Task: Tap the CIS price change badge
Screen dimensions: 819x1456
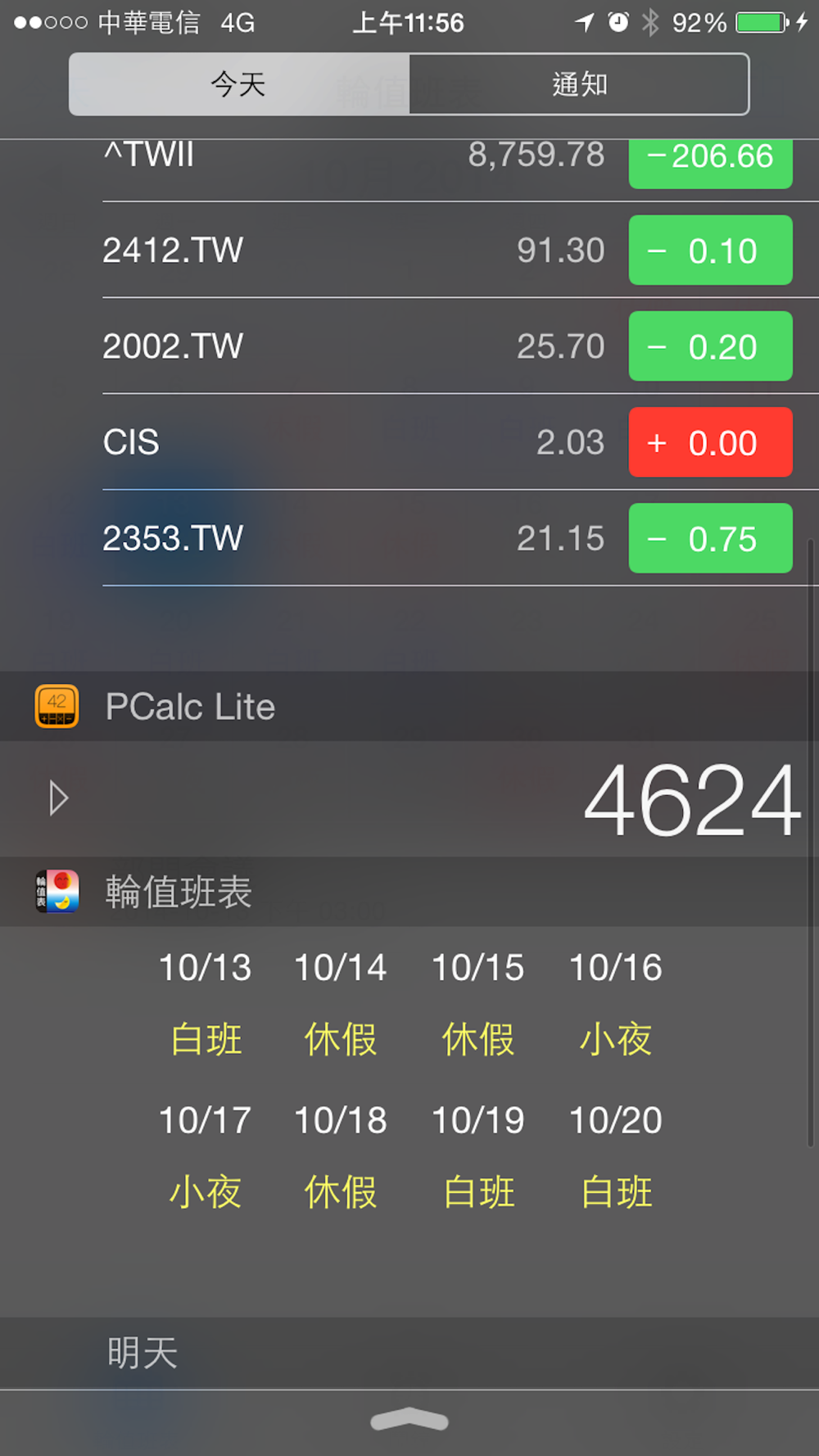Action: 710,442
